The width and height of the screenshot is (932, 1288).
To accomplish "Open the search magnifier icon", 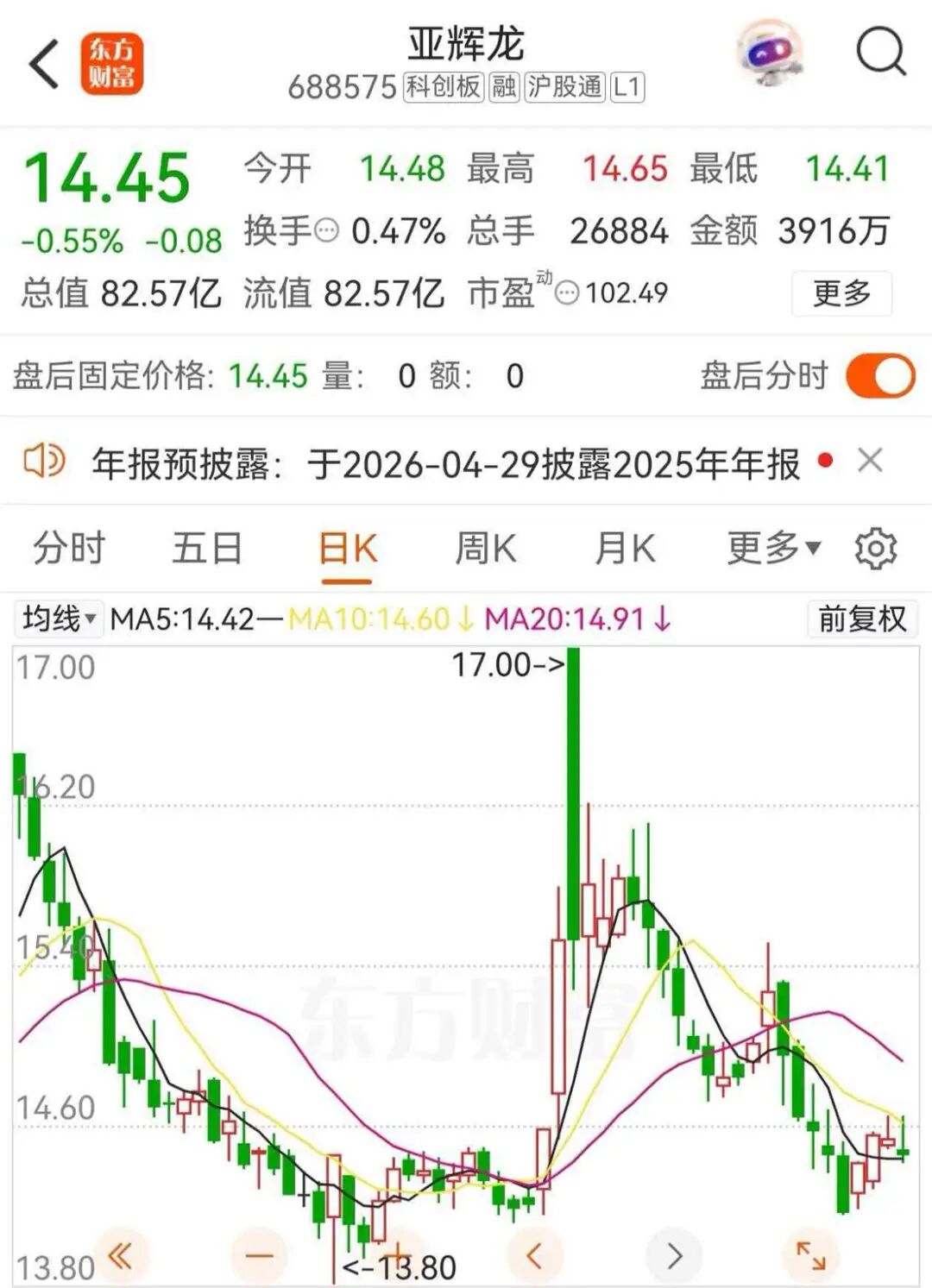I will click(x=880, y=53).
